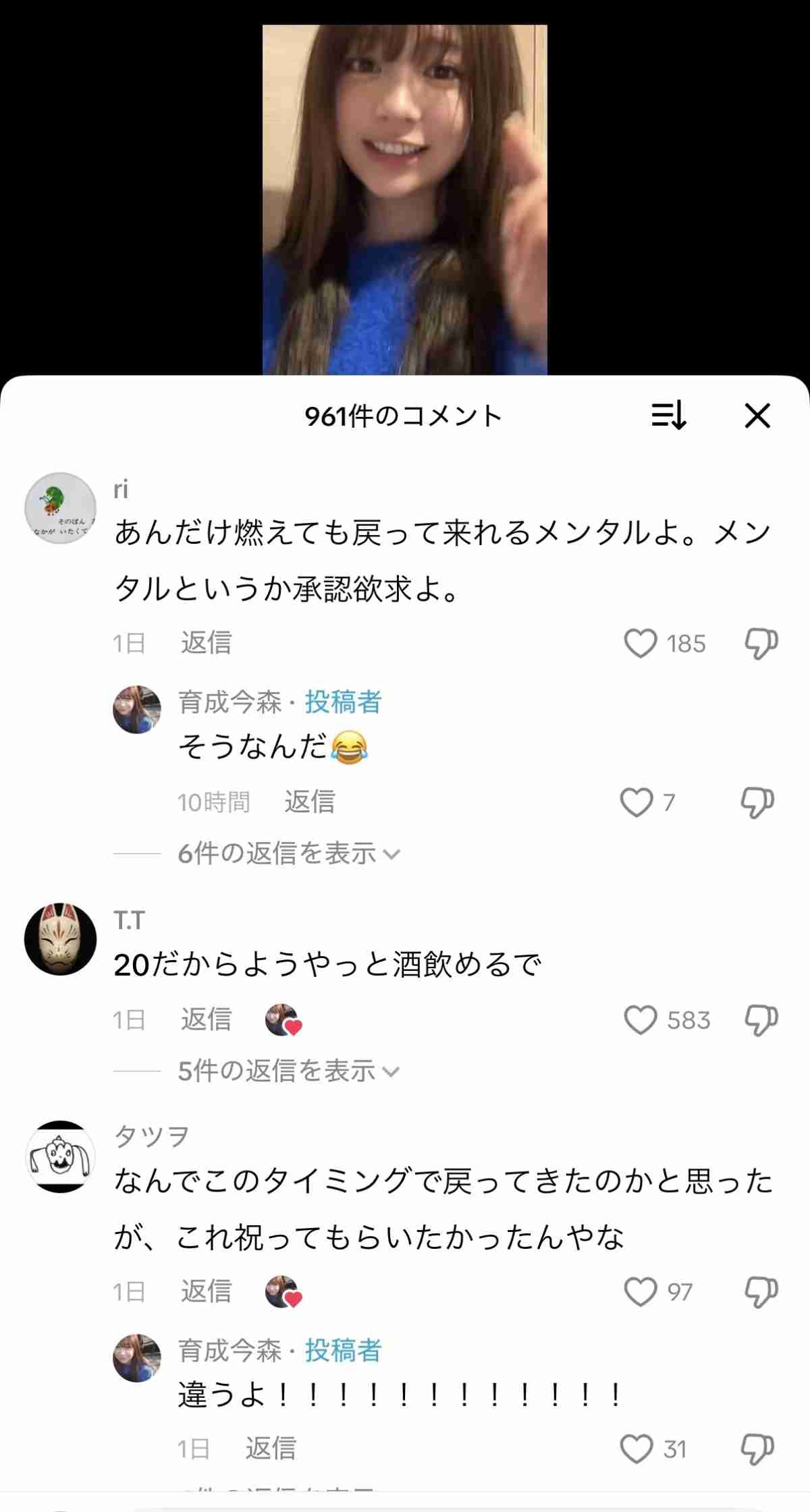Like ri's comment with 185 likes
The width and height of the screenshot is (810, 1512).
pos(641,643)
